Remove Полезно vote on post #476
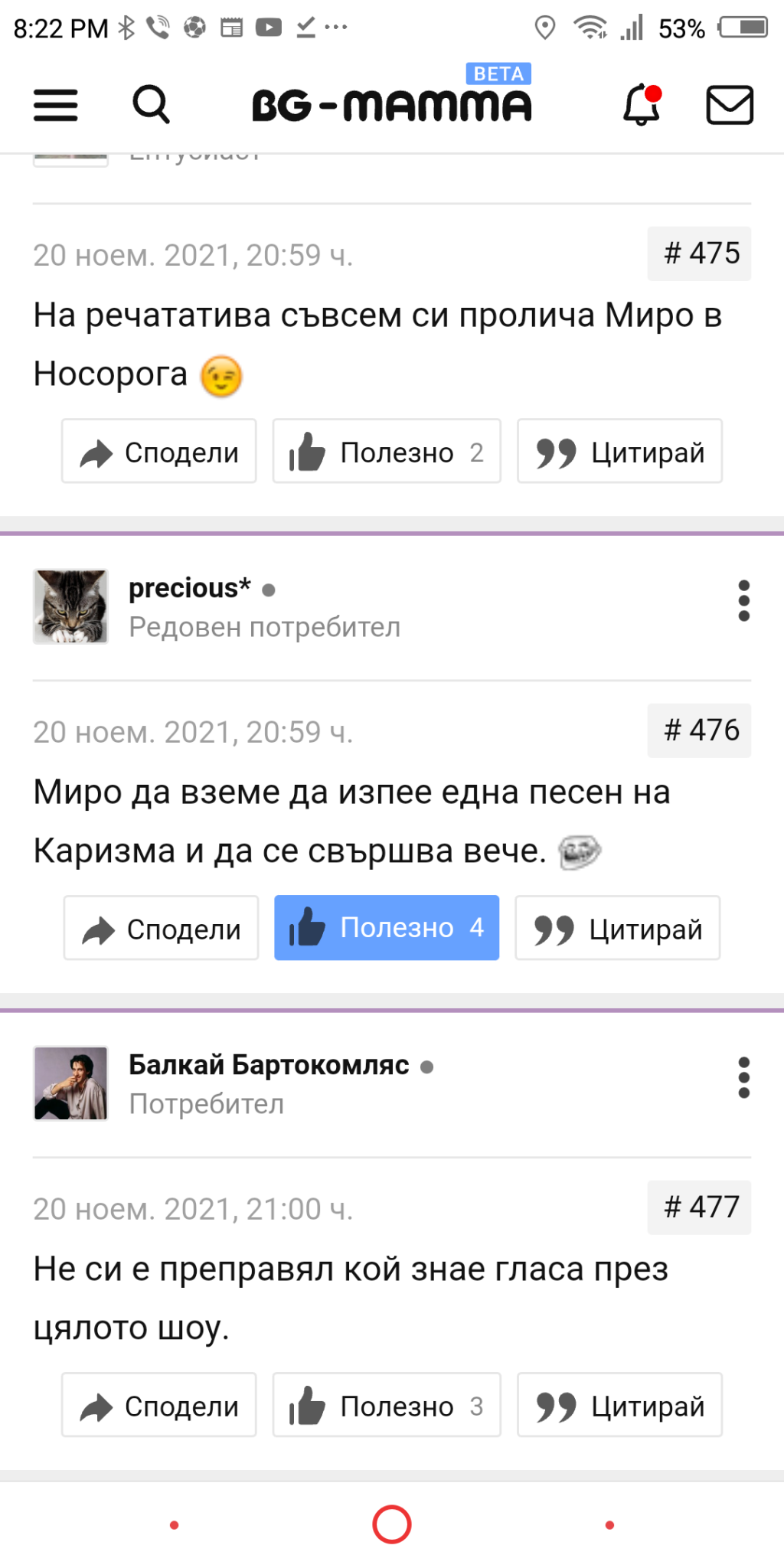This screenshot has width=784, height=1568. click(x=387, y=928)
